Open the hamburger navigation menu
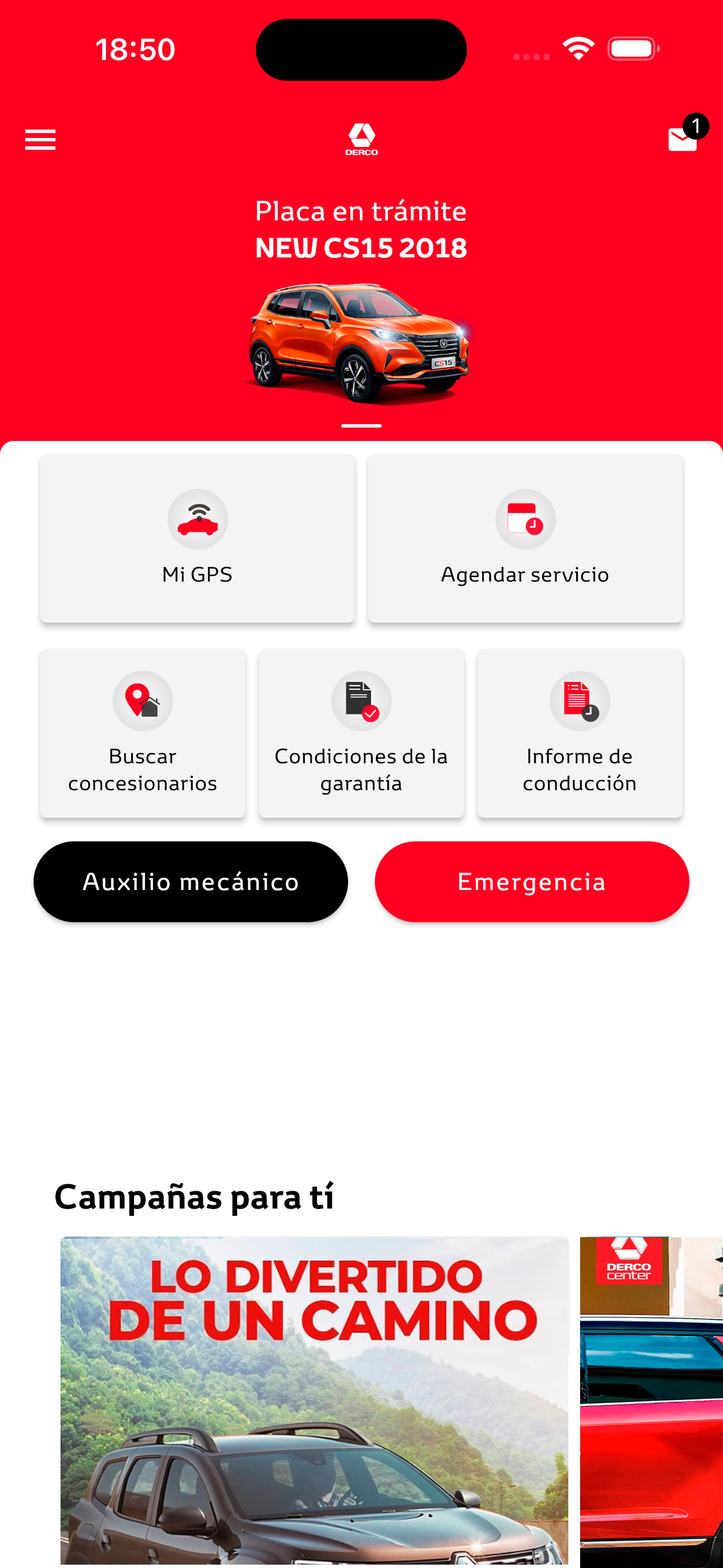Viewport: 723px width, 1568px height. [40, 140]
